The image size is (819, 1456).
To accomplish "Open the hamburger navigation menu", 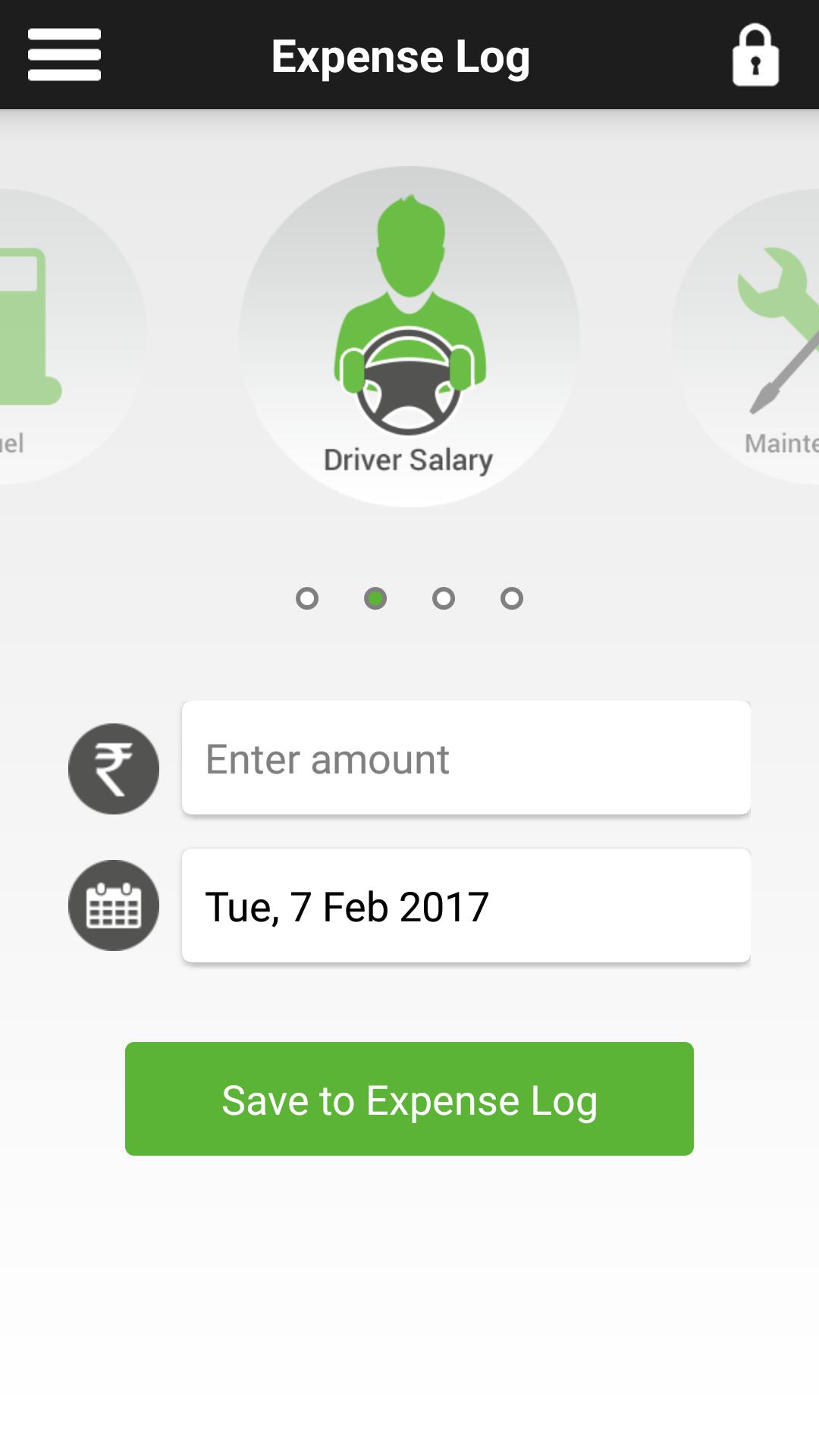I will coord(64,55).
